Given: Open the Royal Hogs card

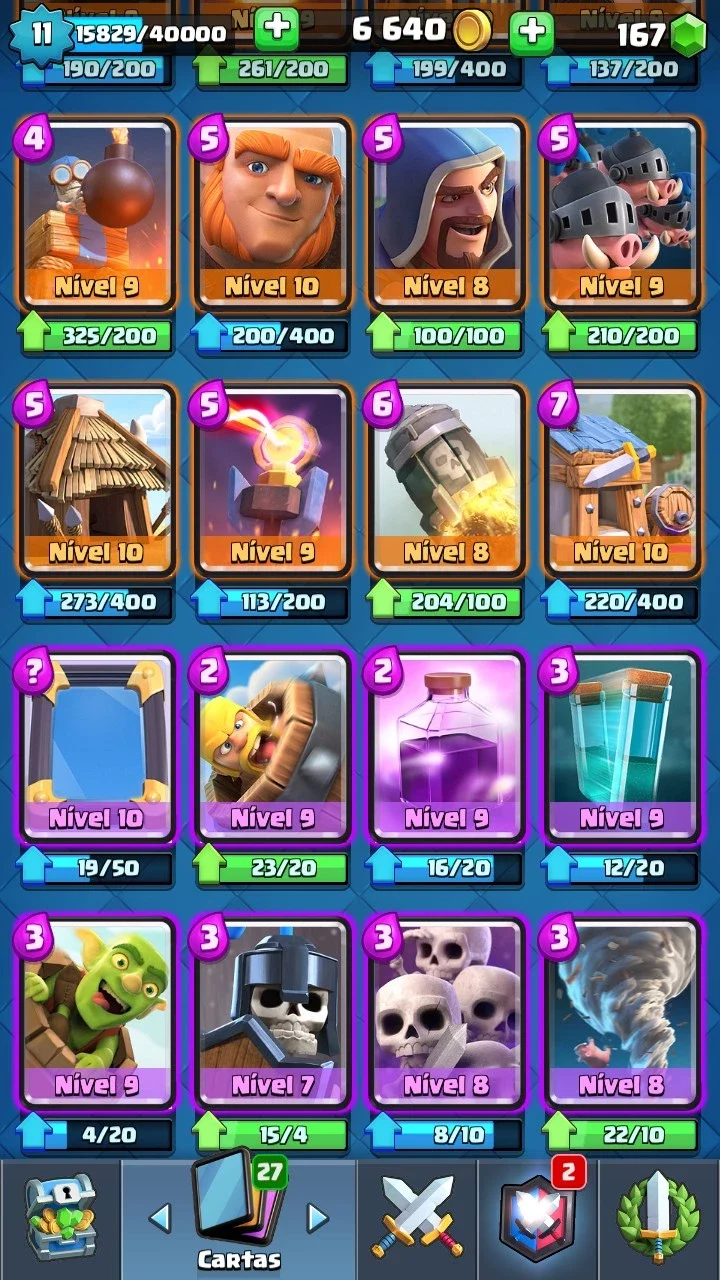Looking at the screenshot, I should click(621, 215).
